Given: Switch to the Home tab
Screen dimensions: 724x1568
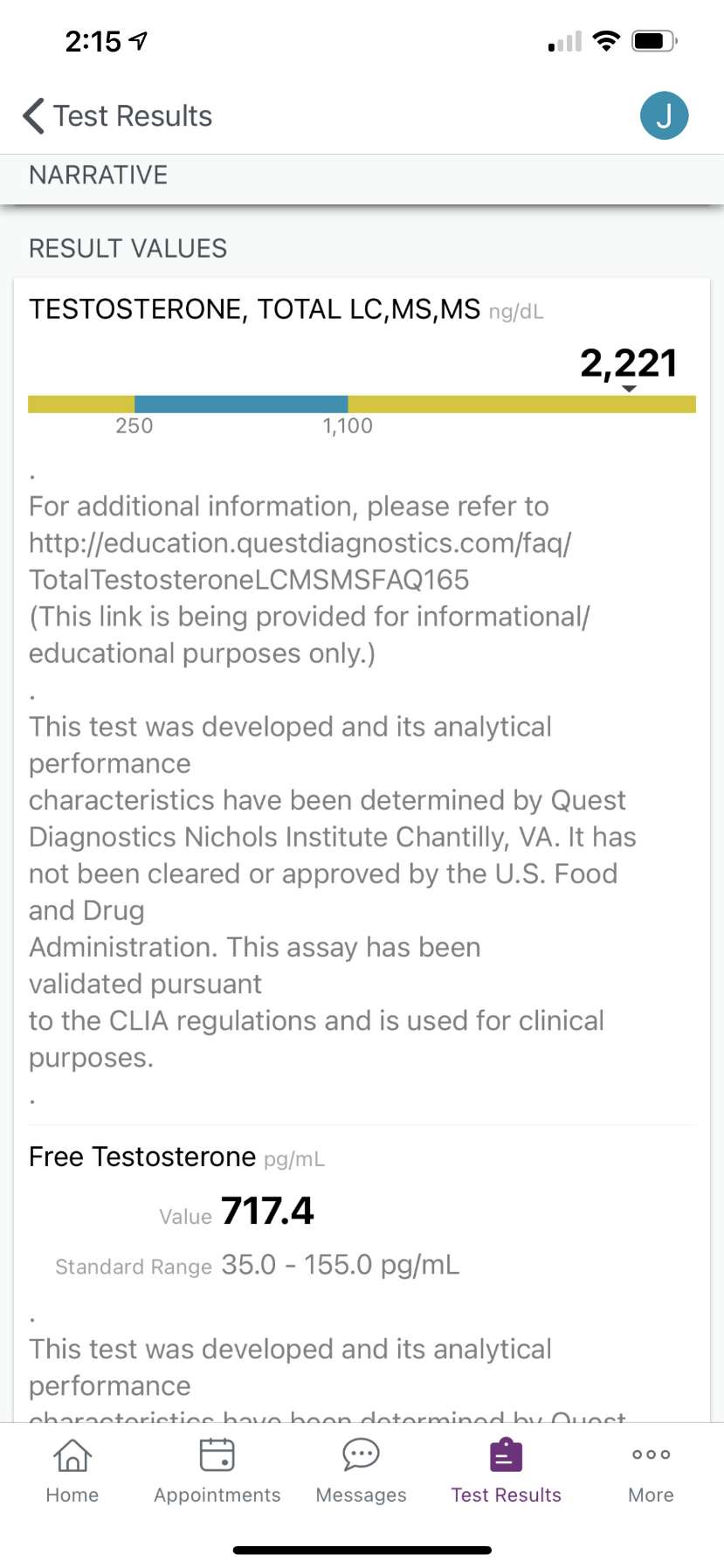Looking at the screenshot, I should 72,1471.
